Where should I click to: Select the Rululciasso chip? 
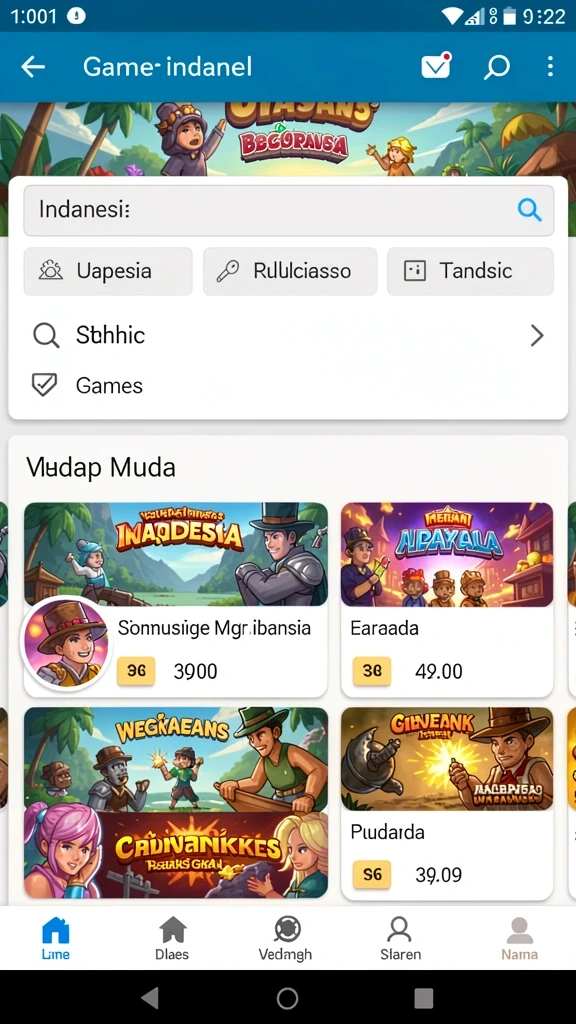pyautogui.click(x=290, y=271)
